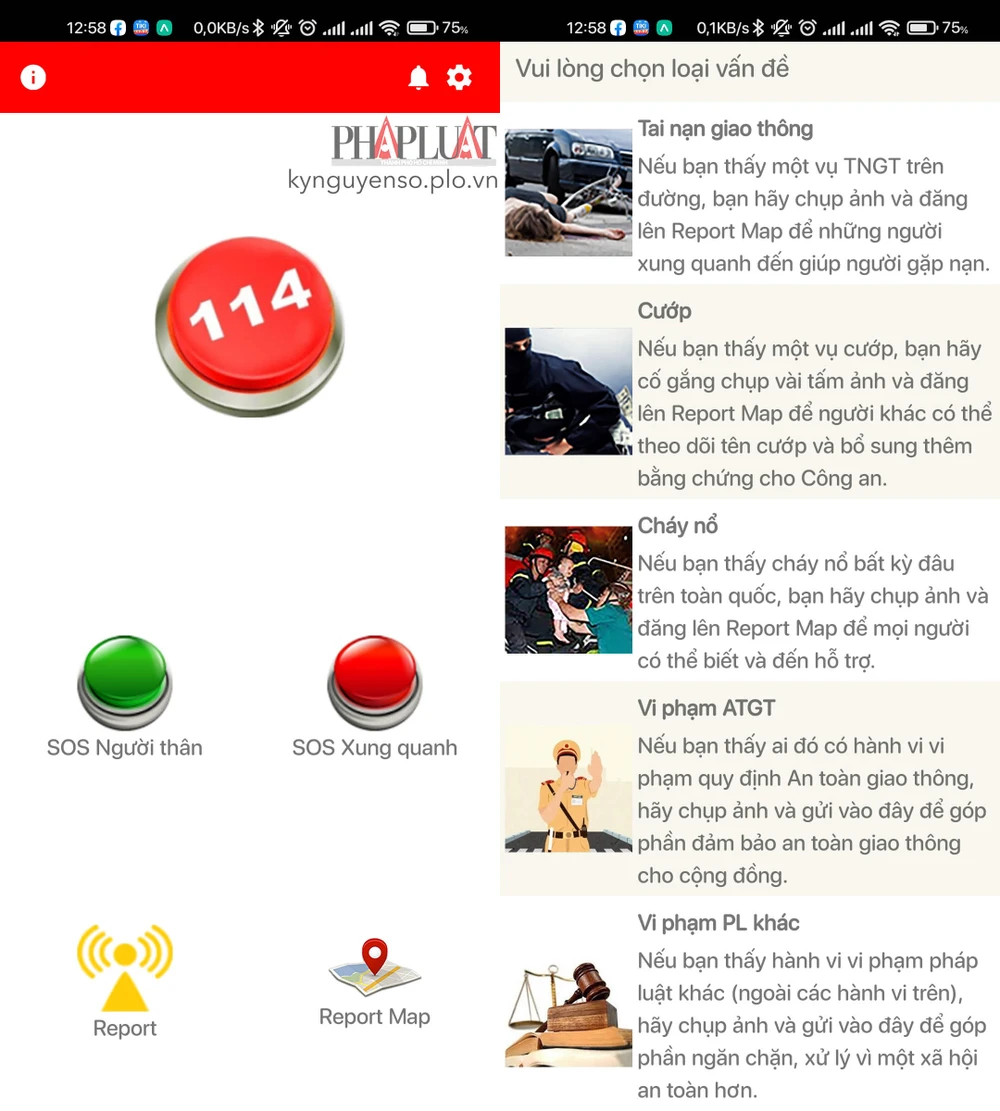Viewport: 1000px width, 1111px height.
Task: Select the Cháy nổ category
Action: (750, 591)
